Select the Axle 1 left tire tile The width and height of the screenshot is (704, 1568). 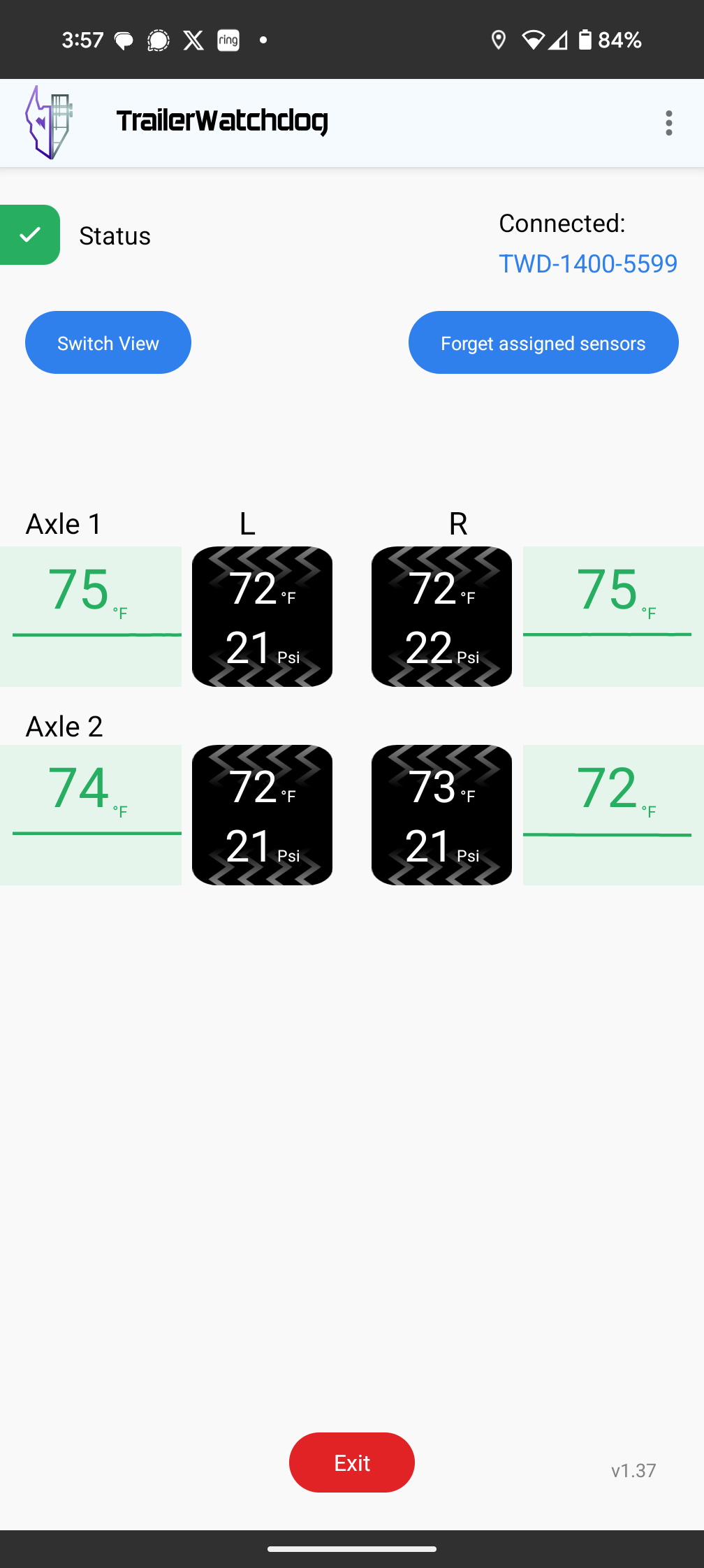[262, 616]
